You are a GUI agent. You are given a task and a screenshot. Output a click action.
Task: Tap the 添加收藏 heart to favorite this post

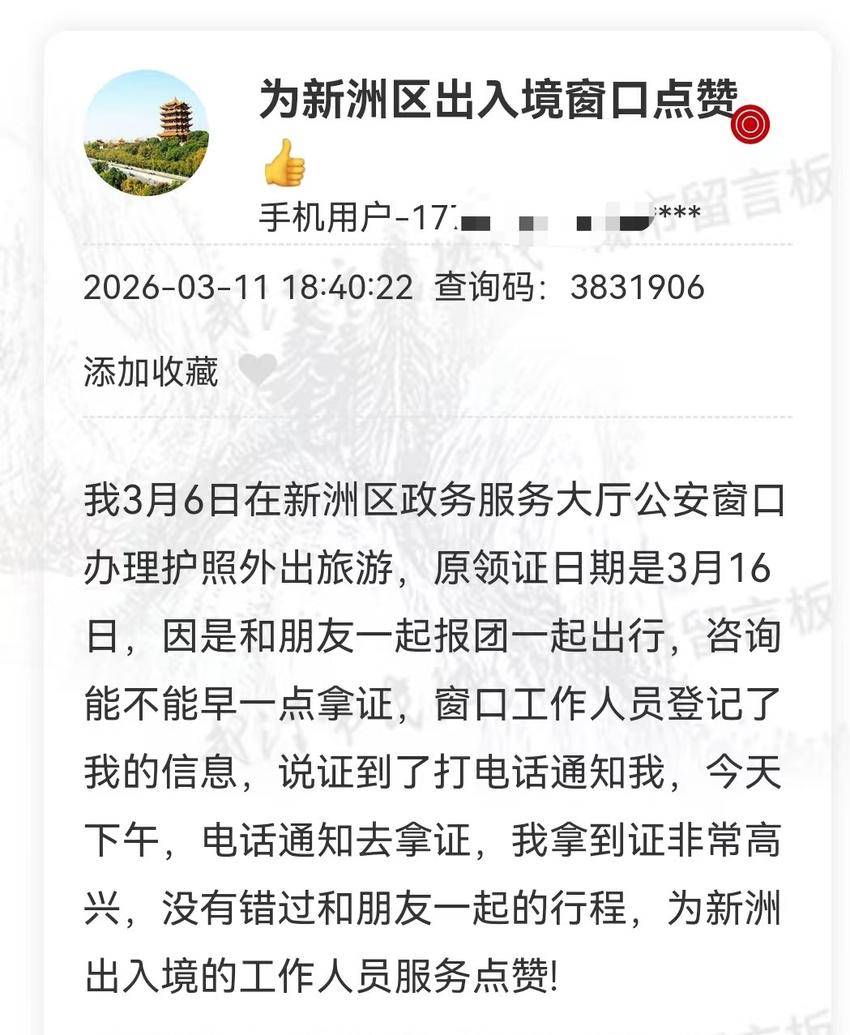257,372
